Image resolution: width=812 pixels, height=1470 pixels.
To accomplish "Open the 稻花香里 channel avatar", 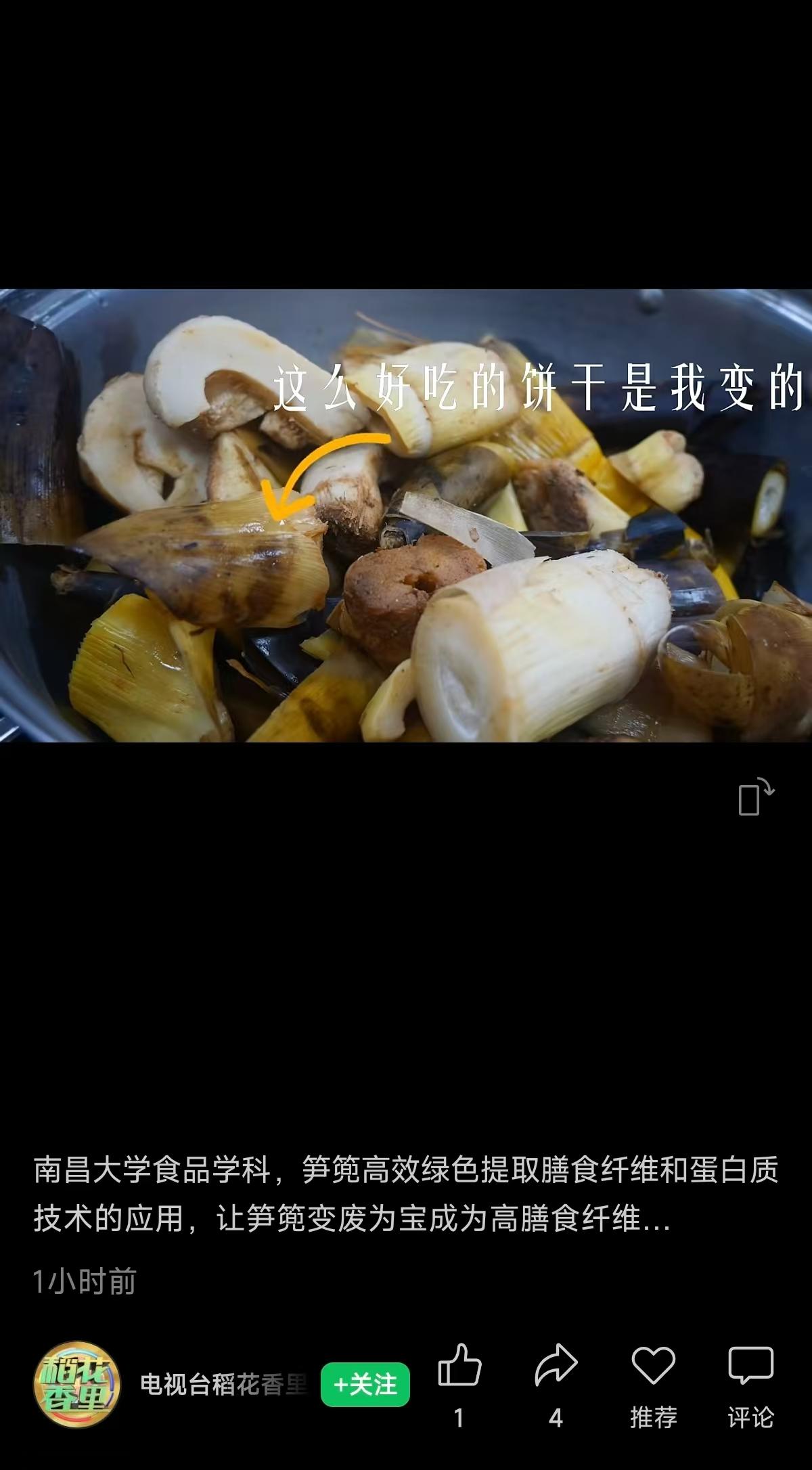I will tap(77, 1384).
